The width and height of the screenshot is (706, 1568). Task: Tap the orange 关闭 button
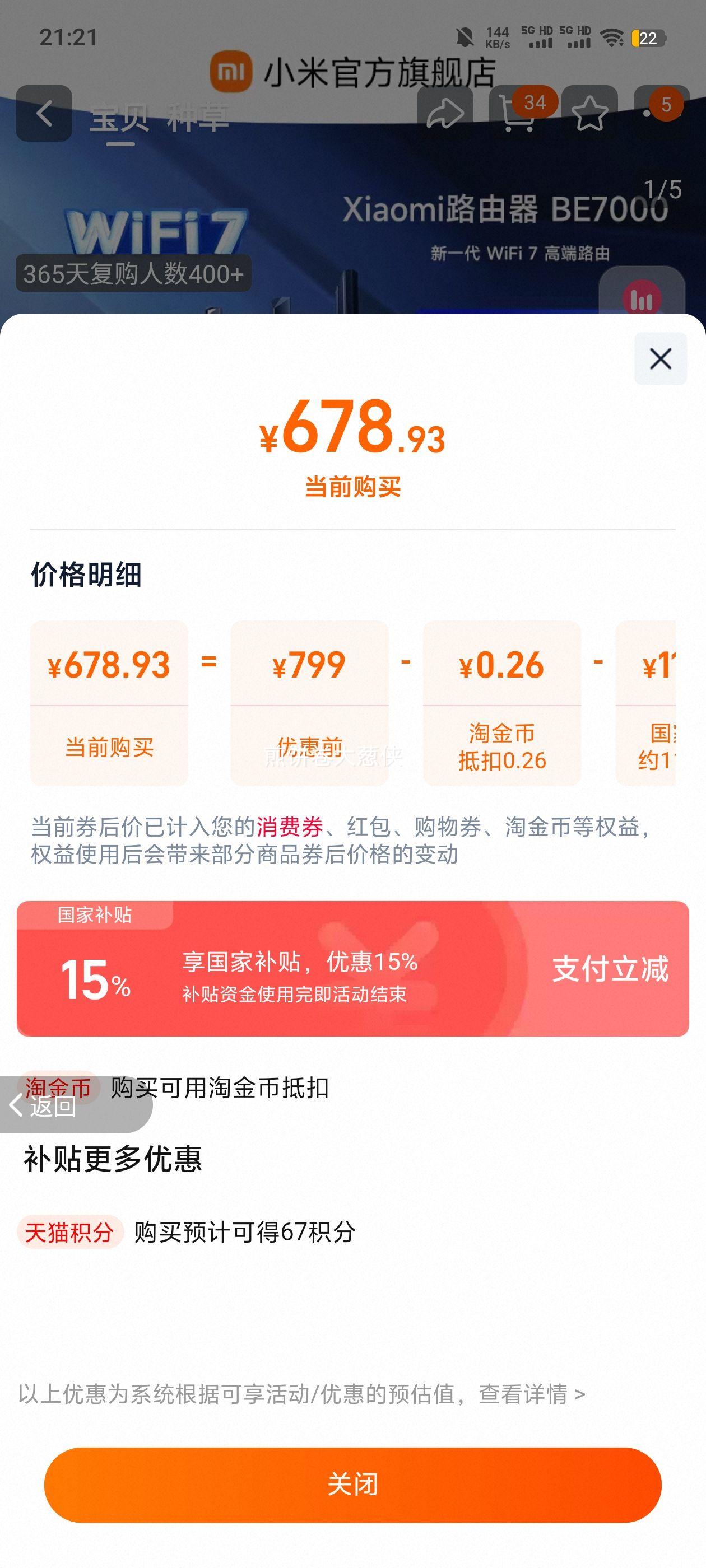coord(352,1485)
